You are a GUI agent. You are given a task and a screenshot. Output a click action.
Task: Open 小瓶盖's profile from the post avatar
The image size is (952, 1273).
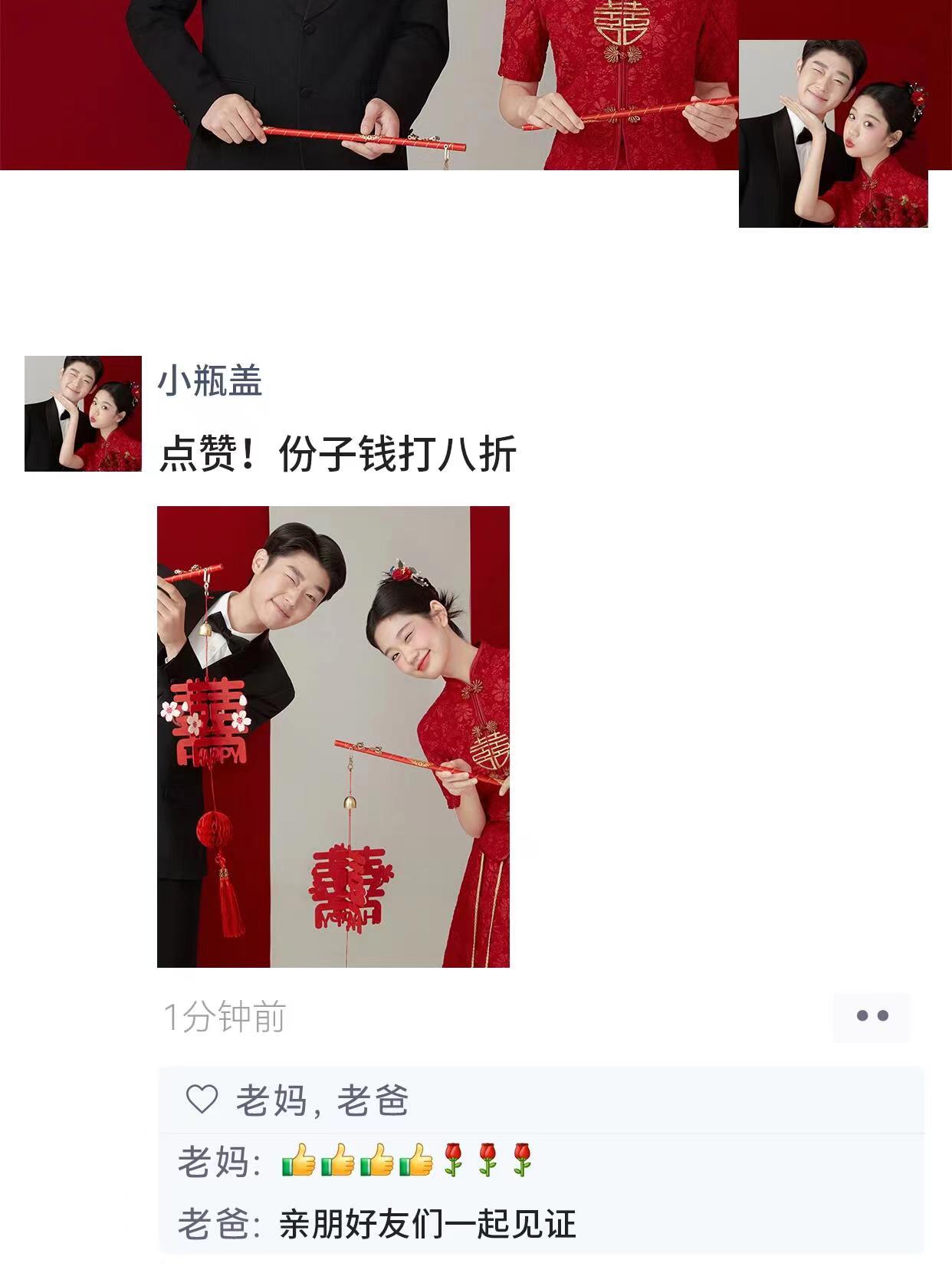(x=83, y=413)
